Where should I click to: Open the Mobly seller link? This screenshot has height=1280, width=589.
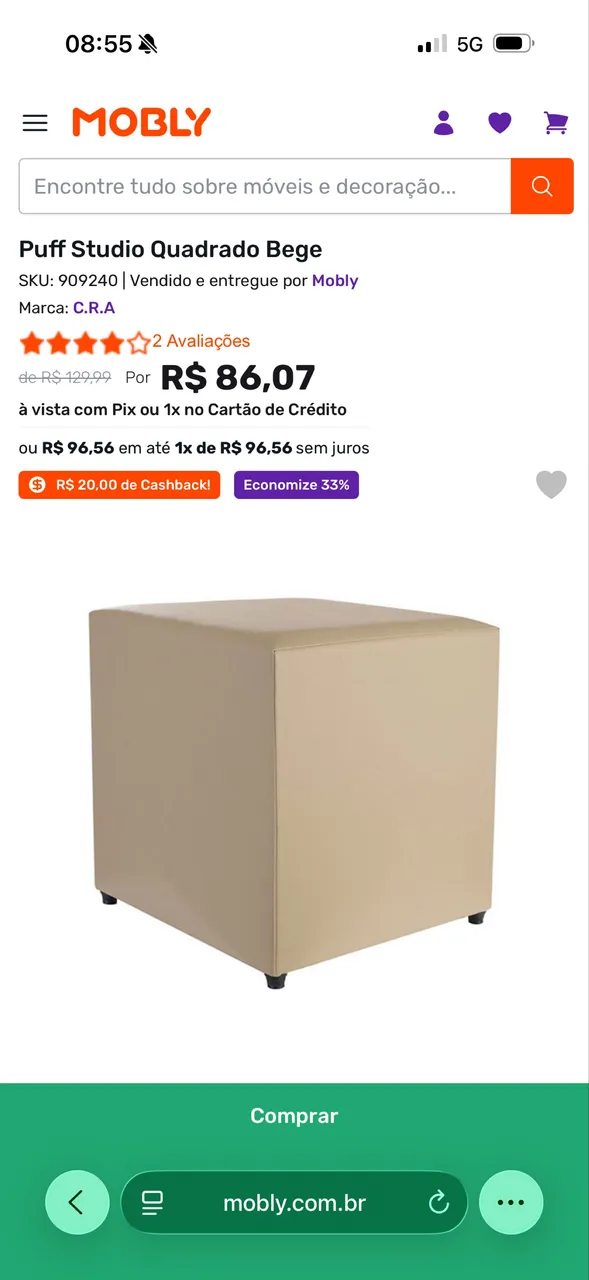[335, 281]
